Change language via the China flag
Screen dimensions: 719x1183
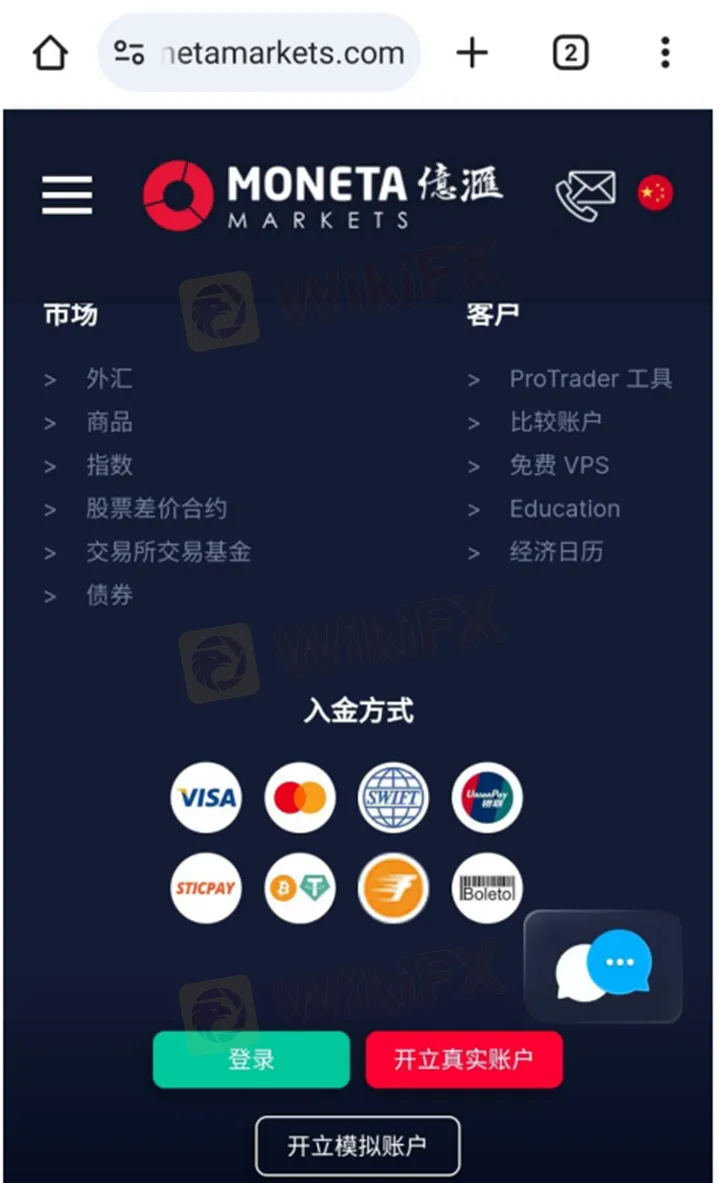tap(655, 193)
